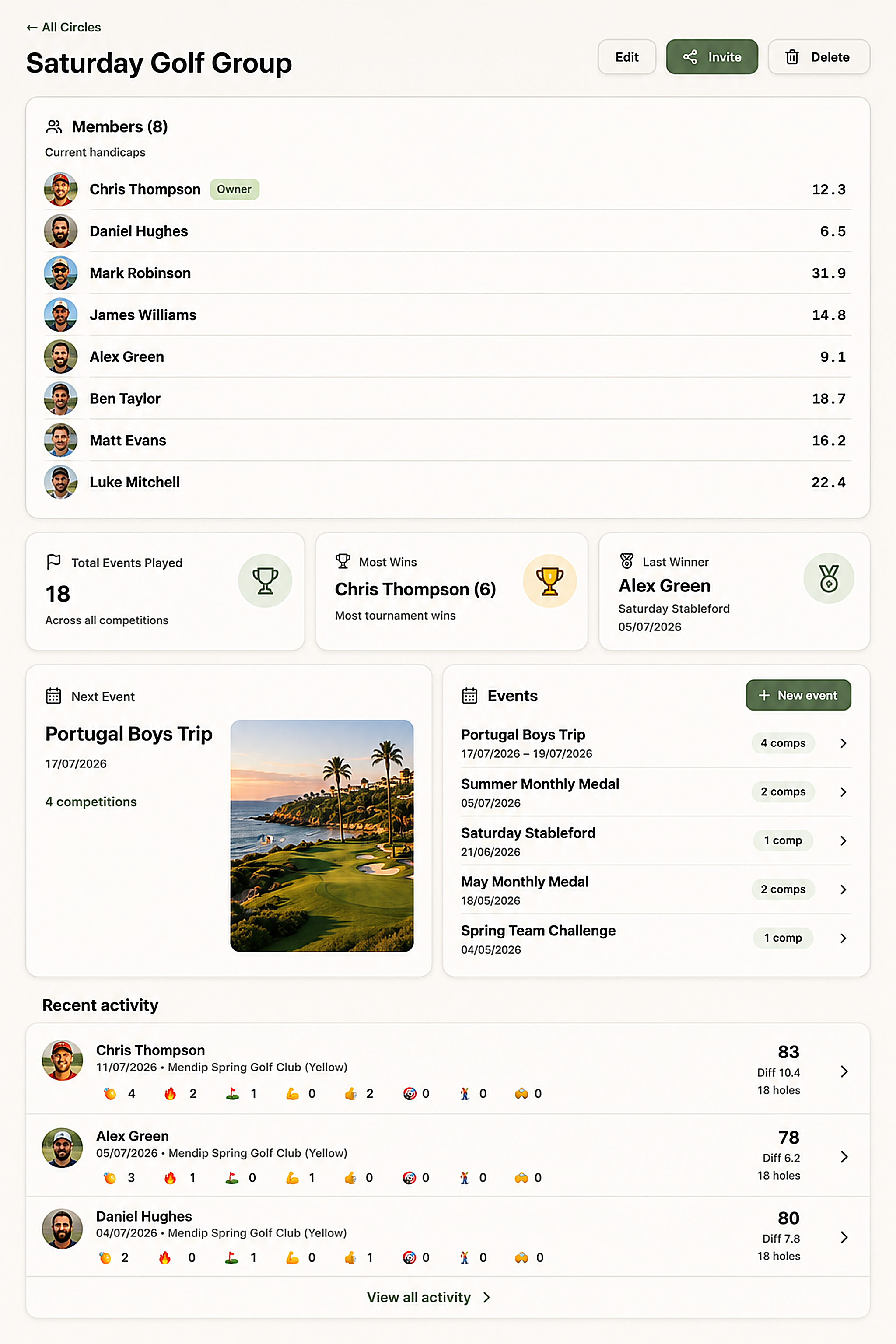Screen dimensions: 896x1344
Task: View the Portugal Boys Trip course photo
Action: 322,836
